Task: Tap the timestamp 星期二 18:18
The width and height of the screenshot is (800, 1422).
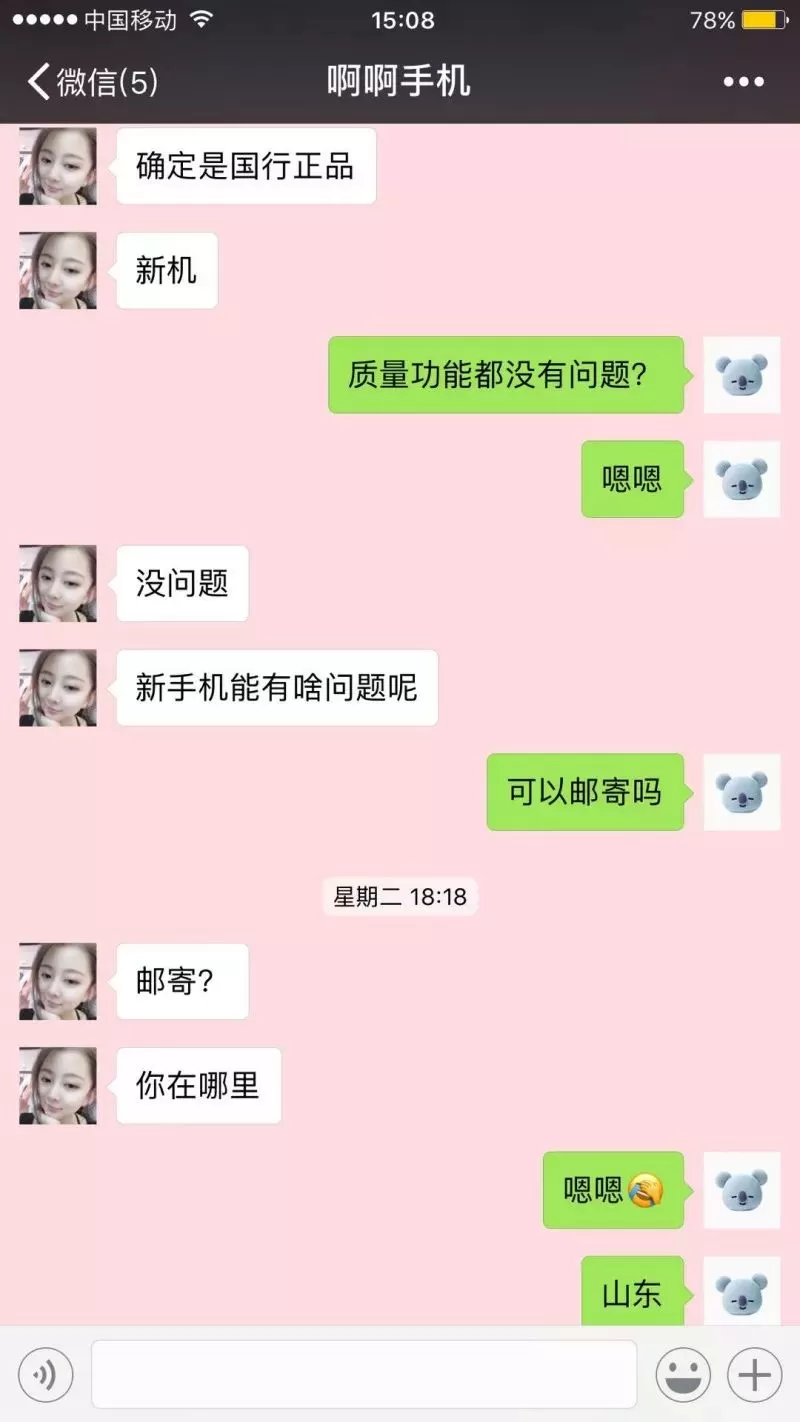Action: click(x=400, y=897)
